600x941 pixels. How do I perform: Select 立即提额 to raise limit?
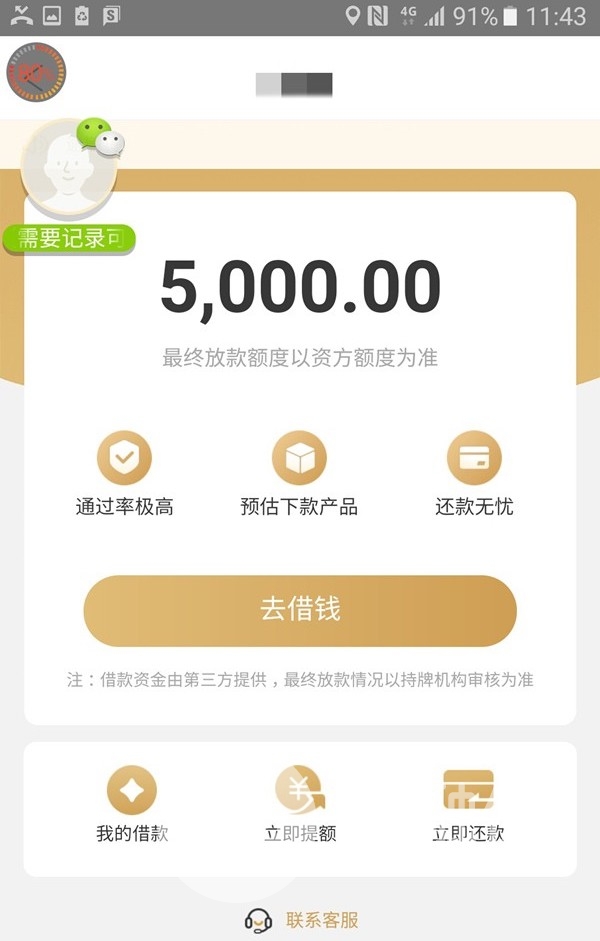point(300,804)
